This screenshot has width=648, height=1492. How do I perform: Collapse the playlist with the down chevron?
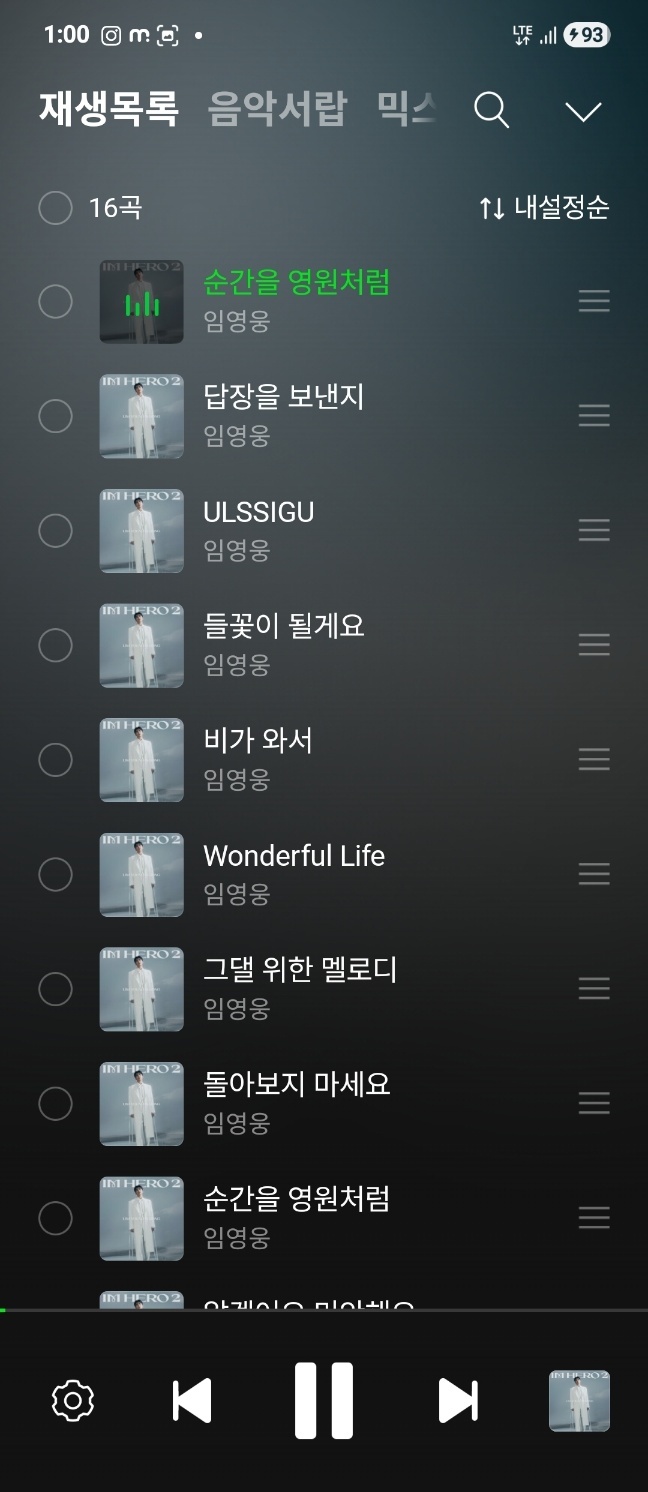coord(583,111)
